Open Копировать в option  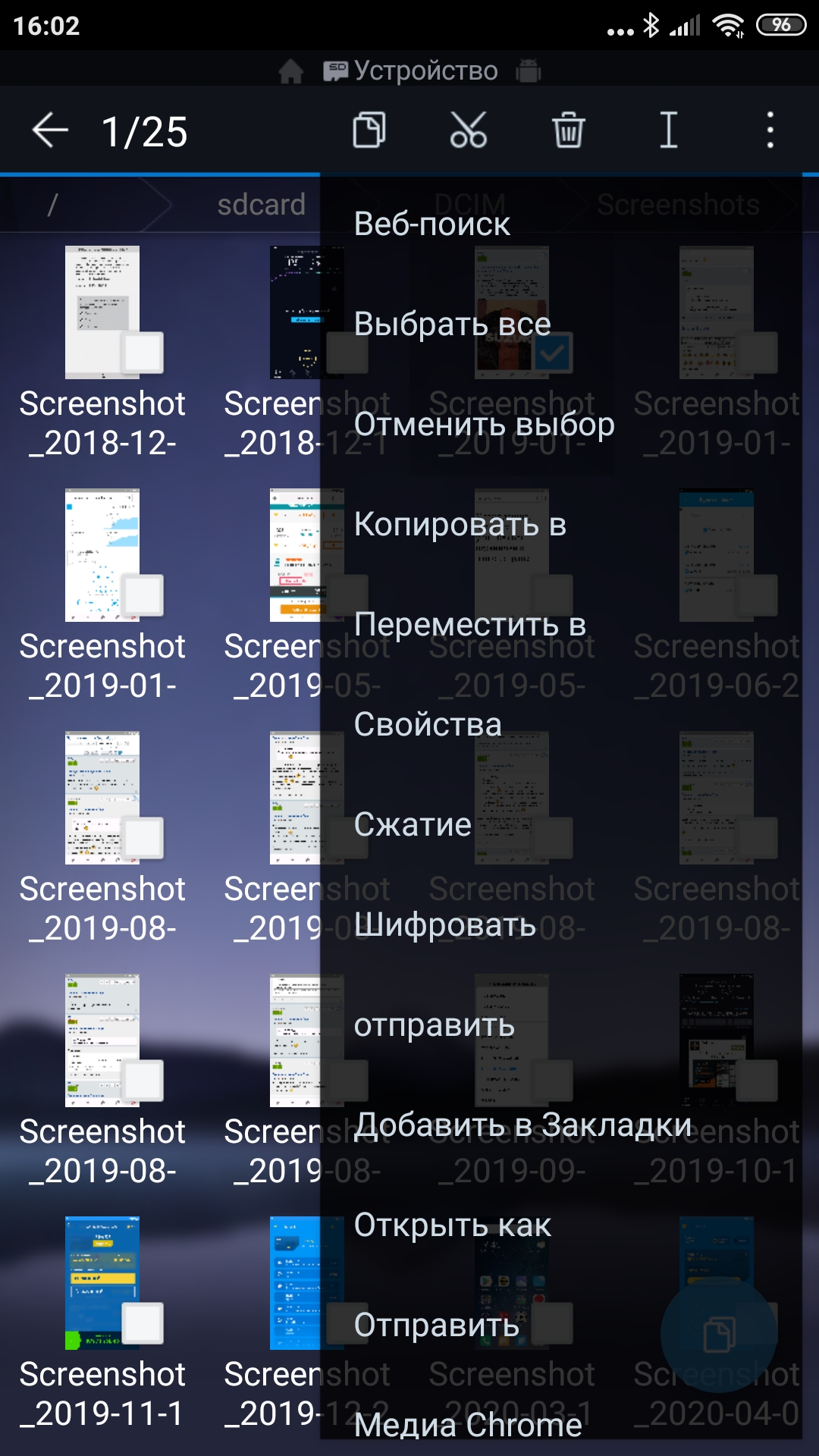coord(561,525)
